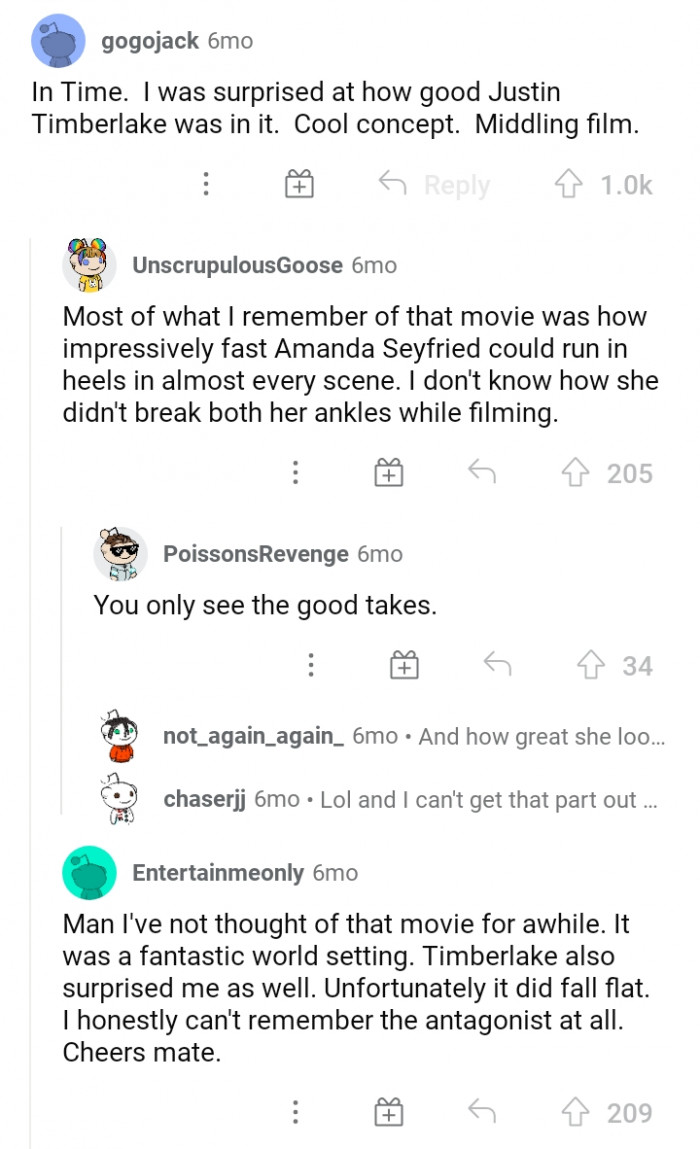Reply to PoissonsRevenge's comment
Image resolution: width=700 pixels, height=1149 pixels.
pos(497,665)
